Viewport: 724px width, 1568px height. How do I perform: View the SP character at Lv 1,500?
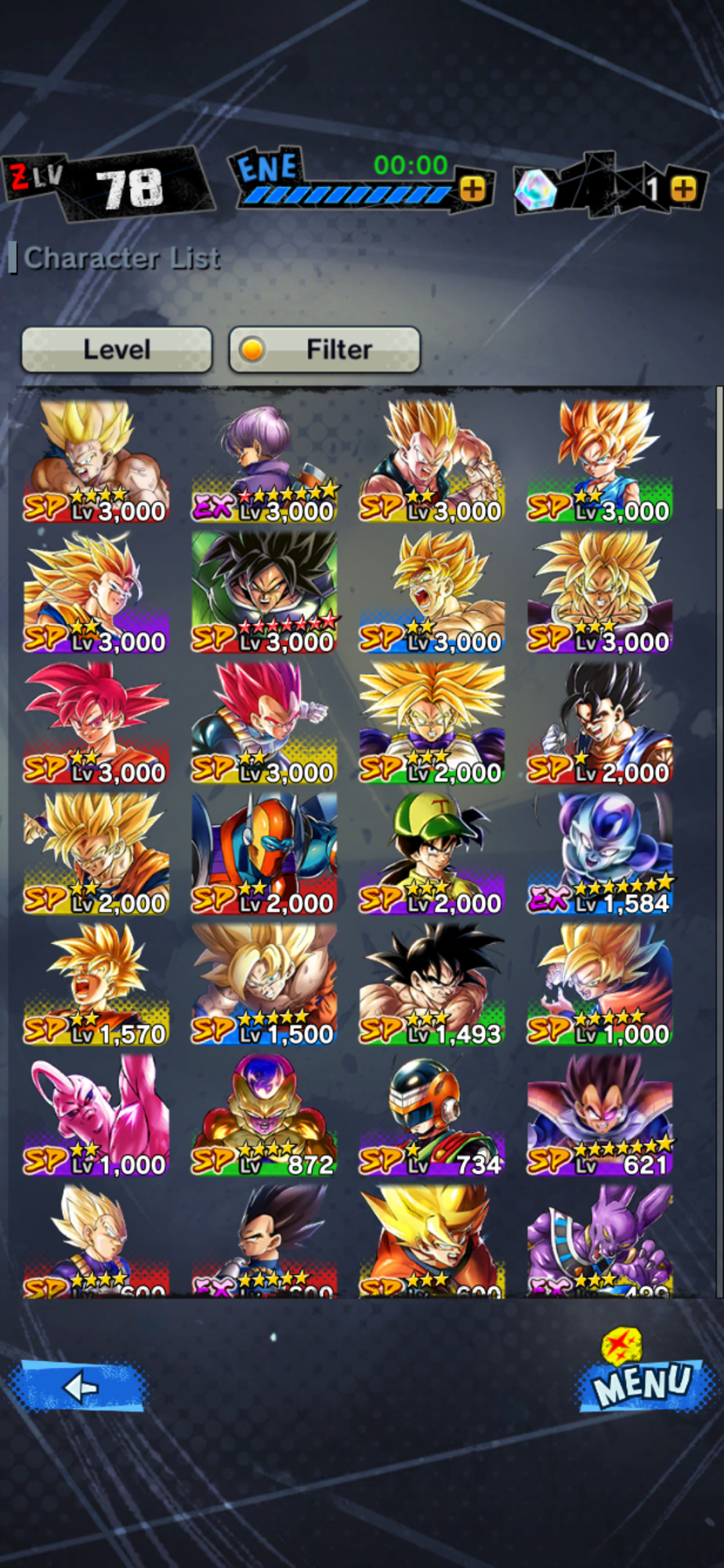(x=265, y=985)
